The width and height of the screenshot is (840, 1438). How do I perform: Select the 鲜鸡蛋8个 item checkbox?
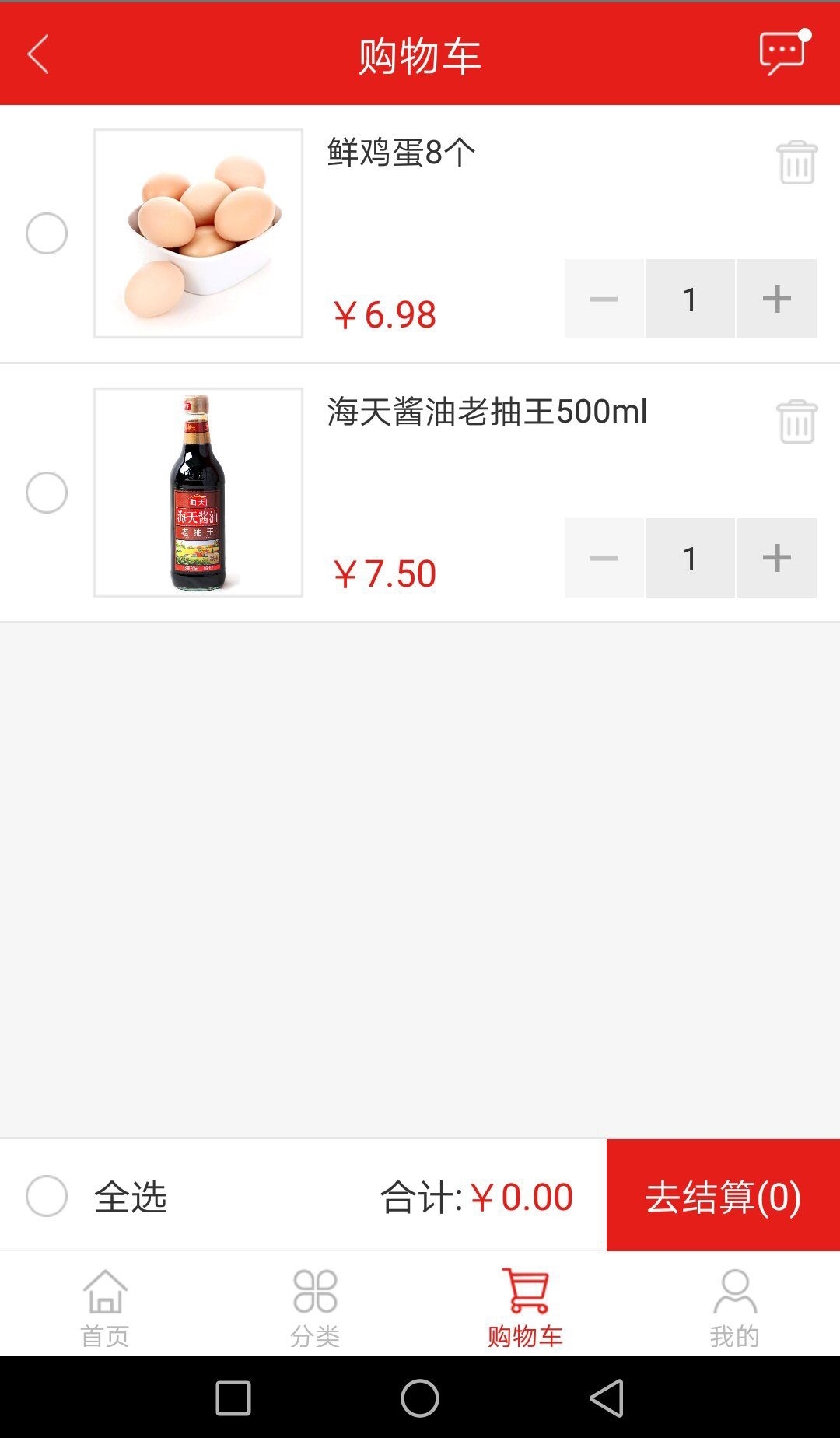[47, 233]
